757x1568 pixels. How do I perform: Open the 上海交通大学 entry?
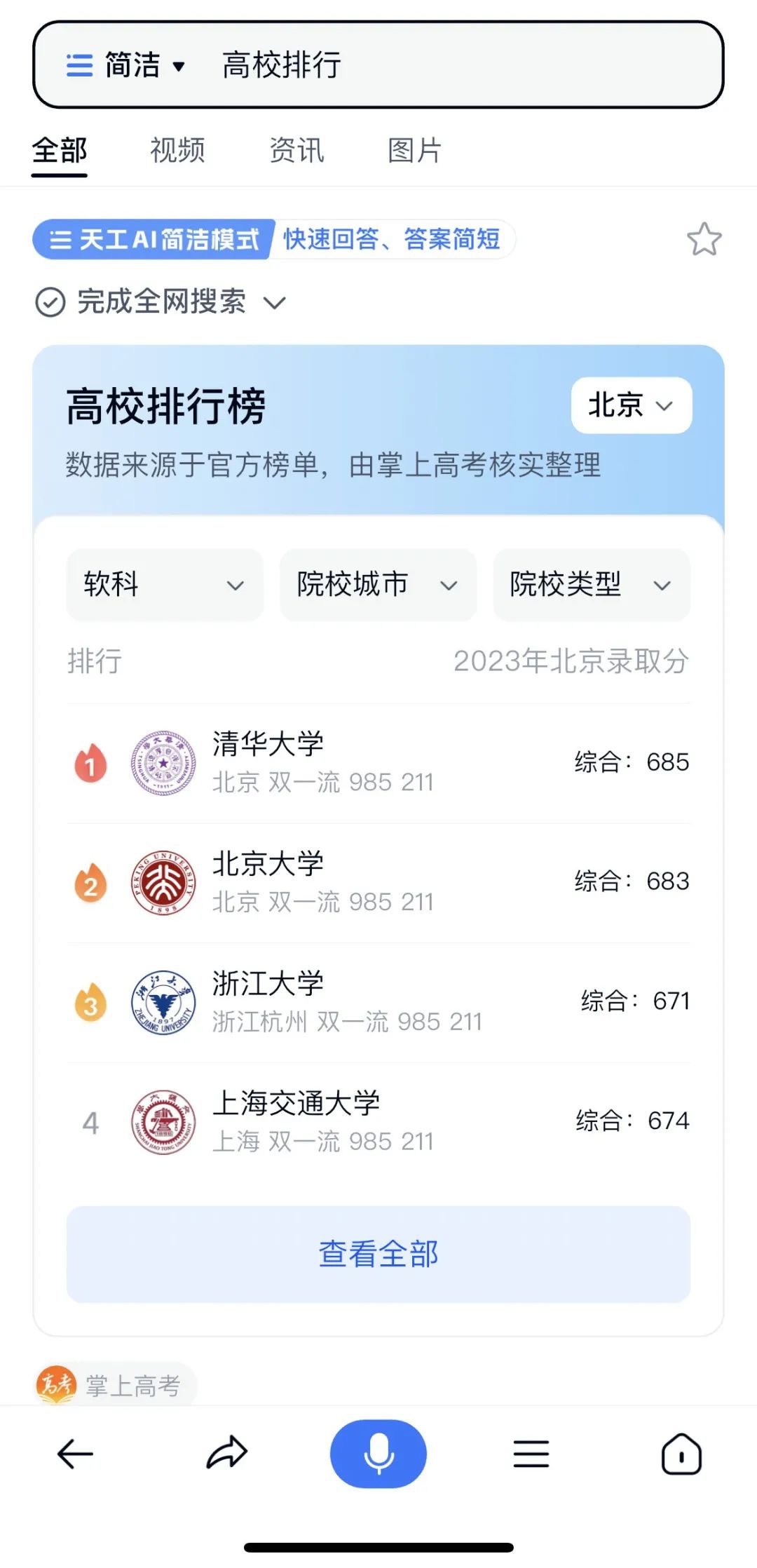pyautogui.click(x=378, y=1121)
